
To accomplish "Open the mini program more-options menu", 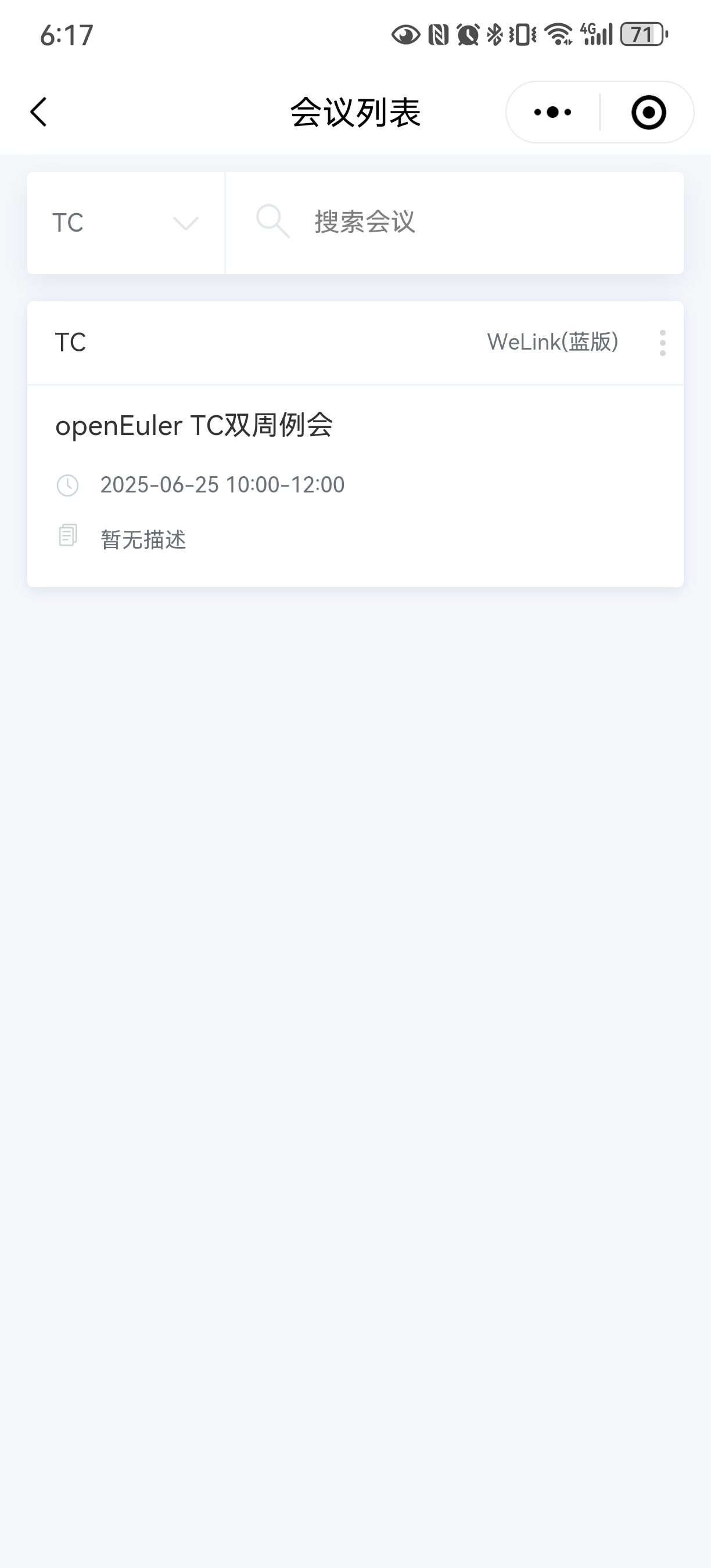I will click(552, 113).
